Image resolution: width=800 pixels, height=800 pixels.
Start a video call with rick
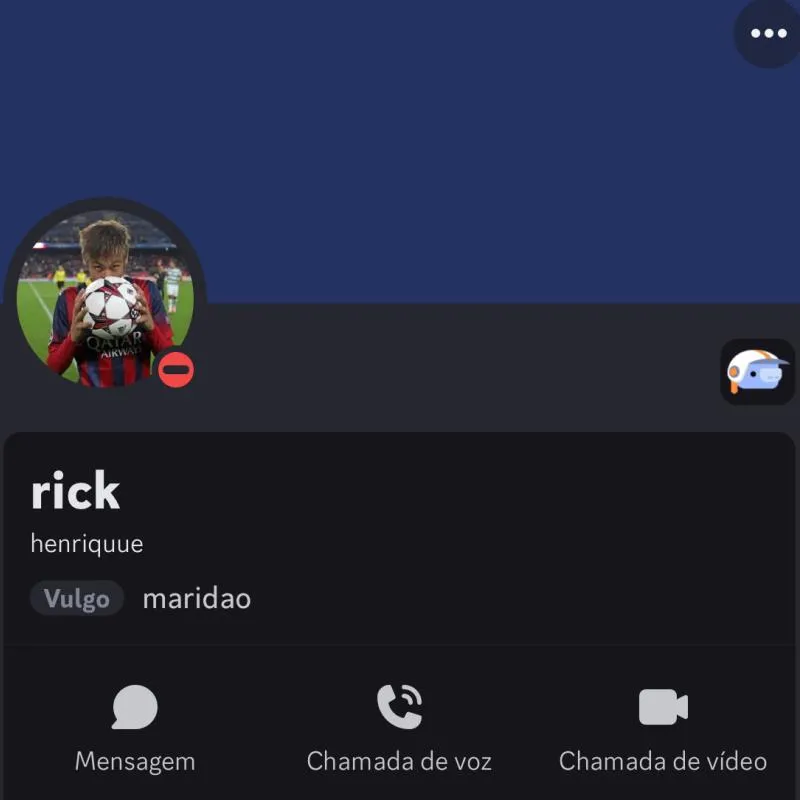pyautogui.click(x=663, y=728)
